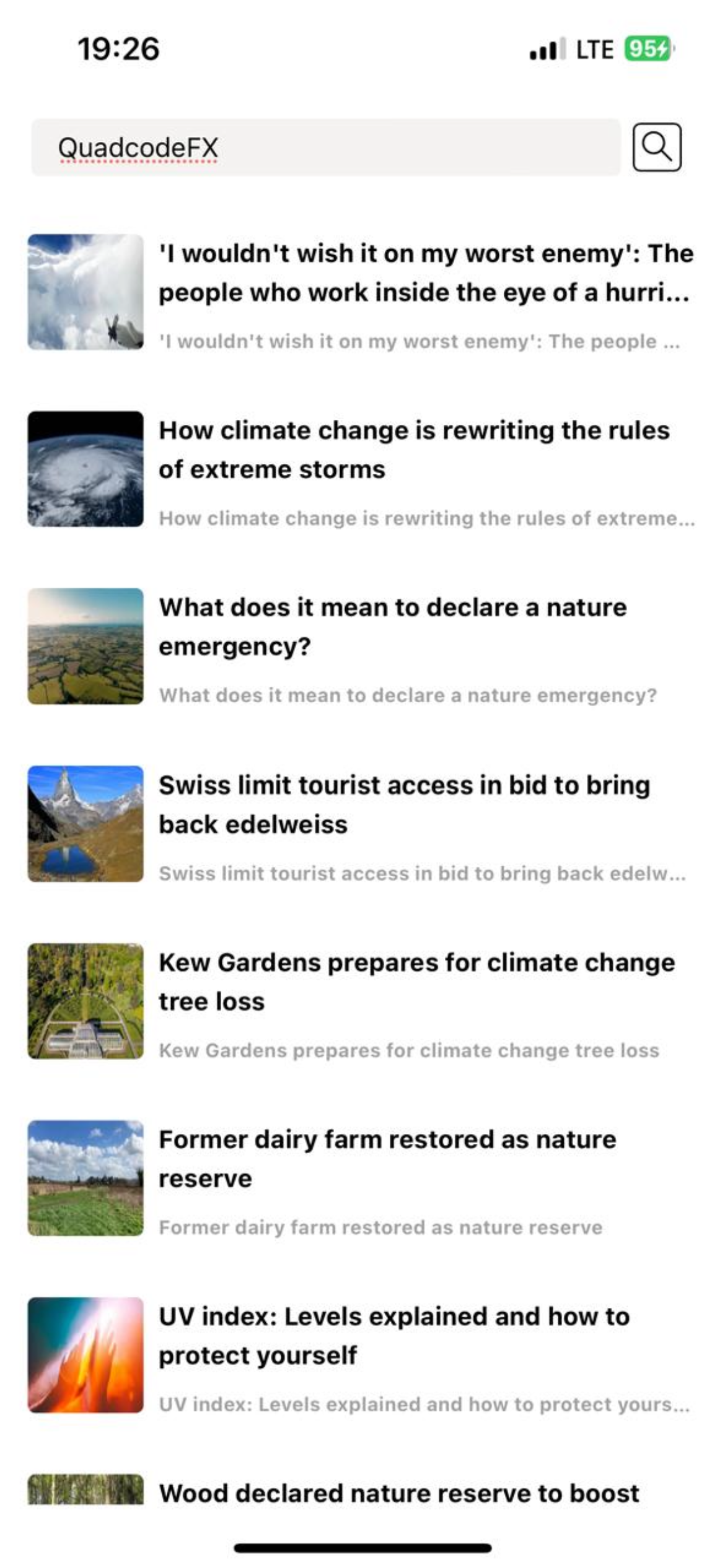Open the hurricane eye workers article
Image resolution: width=725 pixels, height=1568 pixels.
[425, 274]
